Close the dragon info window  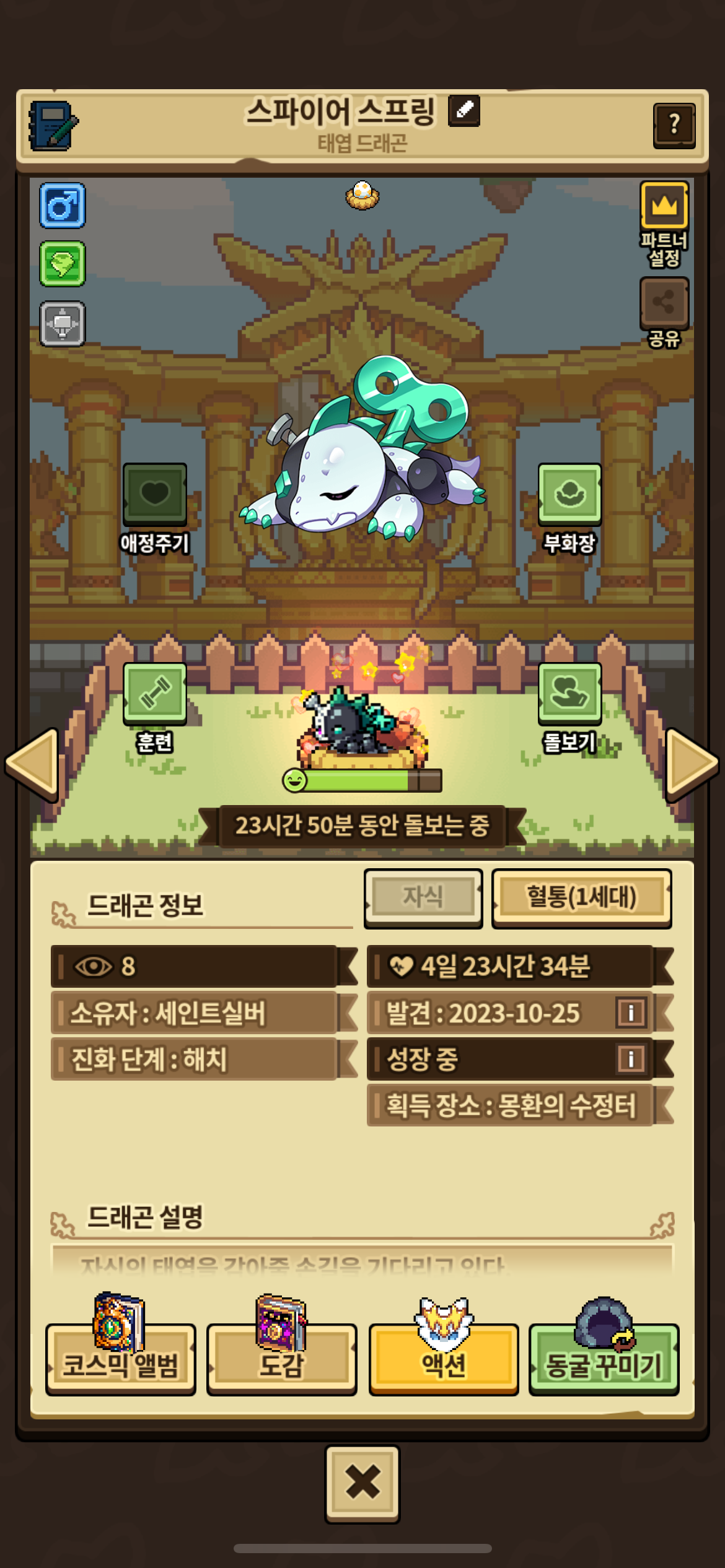(362, 1483)
